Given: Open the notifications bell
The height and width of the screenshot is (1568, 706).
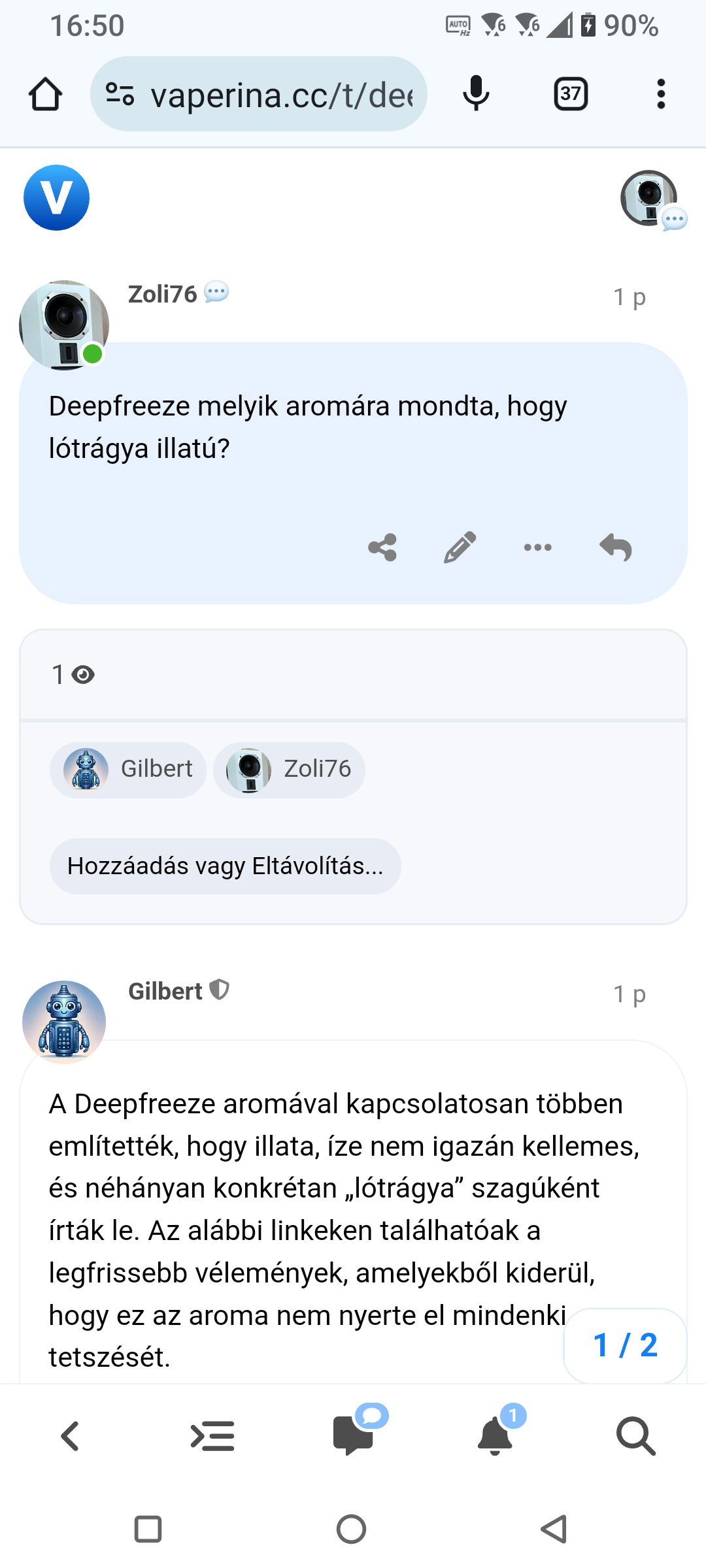Looking at the screenshot, I should [496, 1435].
